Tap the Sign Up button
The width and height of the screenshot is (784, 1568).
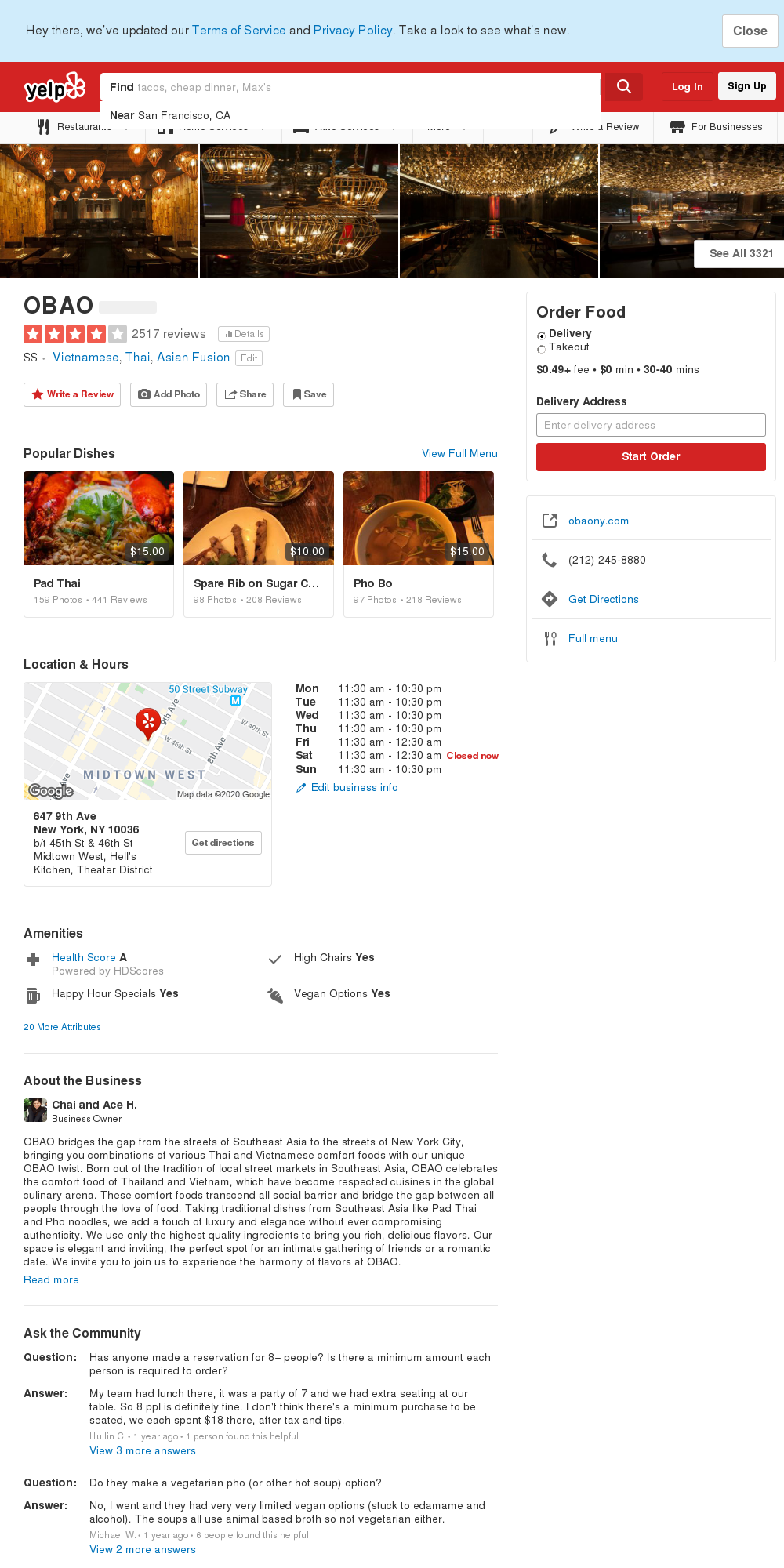[x=746, y=86]
